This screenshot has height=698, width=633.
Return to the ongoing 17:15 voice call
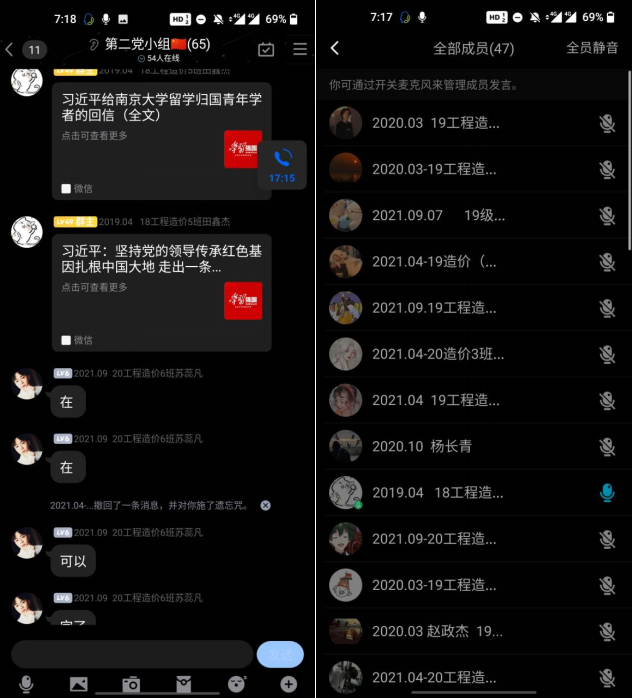pyautogui.click(x=282, y=165)
